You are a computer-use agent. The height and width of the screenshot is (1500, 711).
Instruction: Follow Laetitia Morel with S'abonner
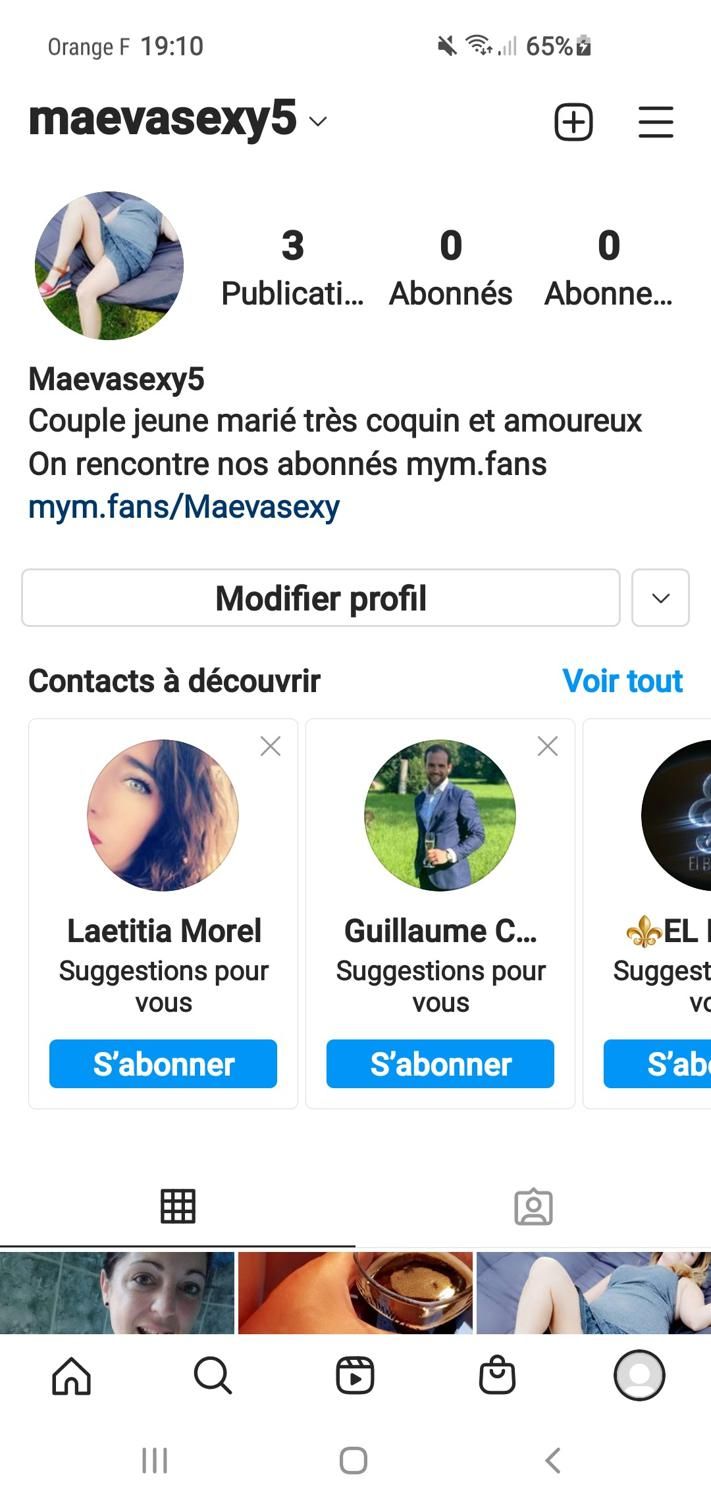pyautogui.click(x=163, y=1064)
